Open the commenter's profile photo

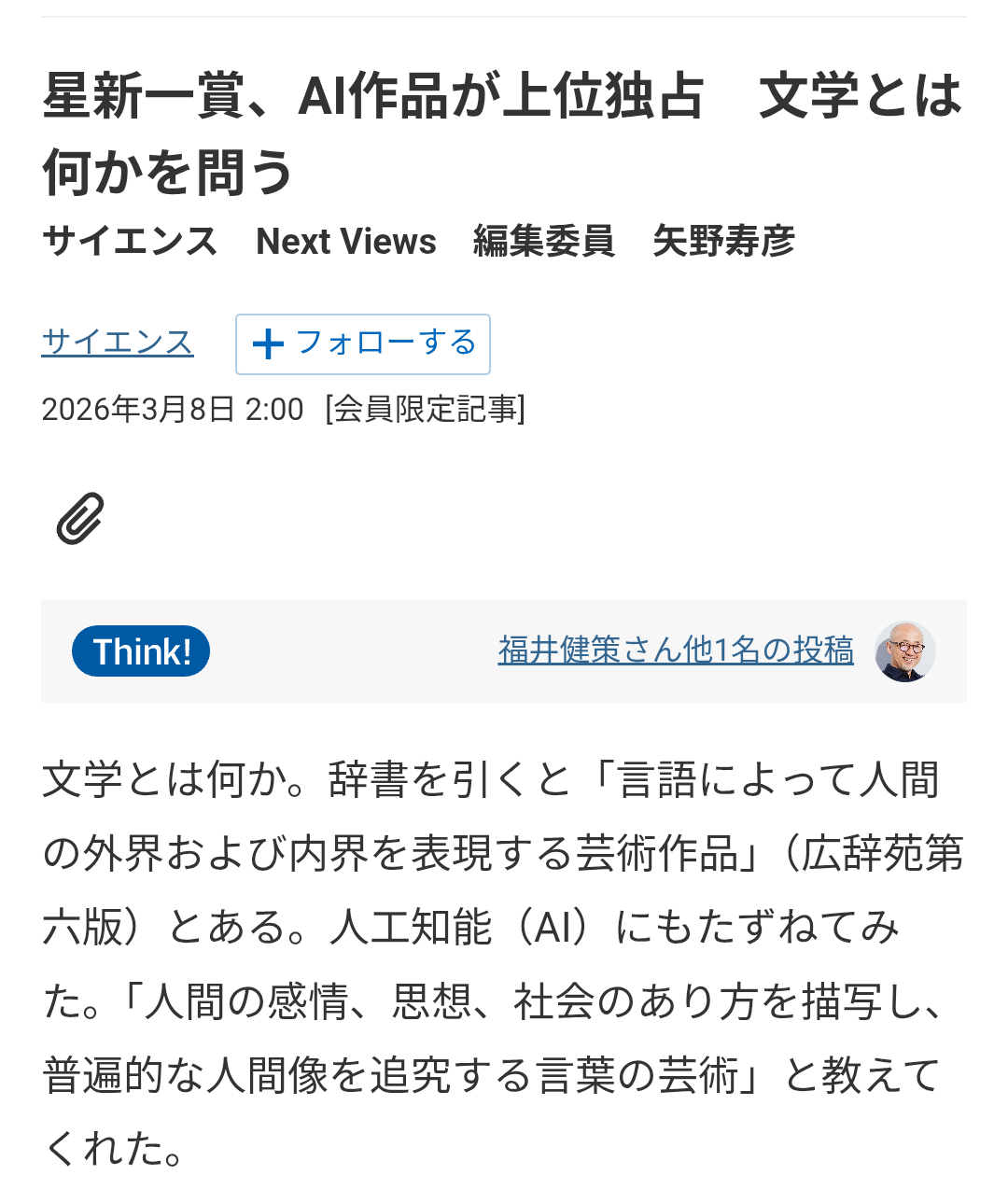904,651
